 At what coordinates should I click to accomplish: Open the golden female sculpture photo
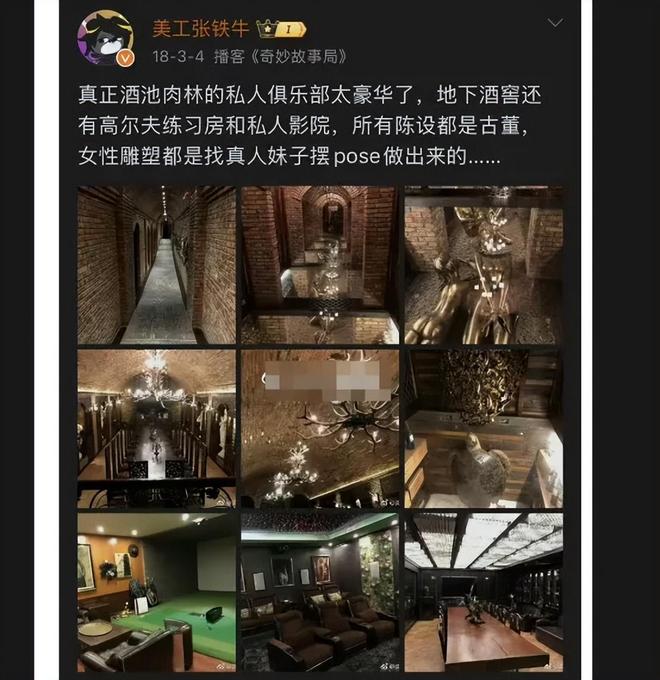(x=484, y=266)
